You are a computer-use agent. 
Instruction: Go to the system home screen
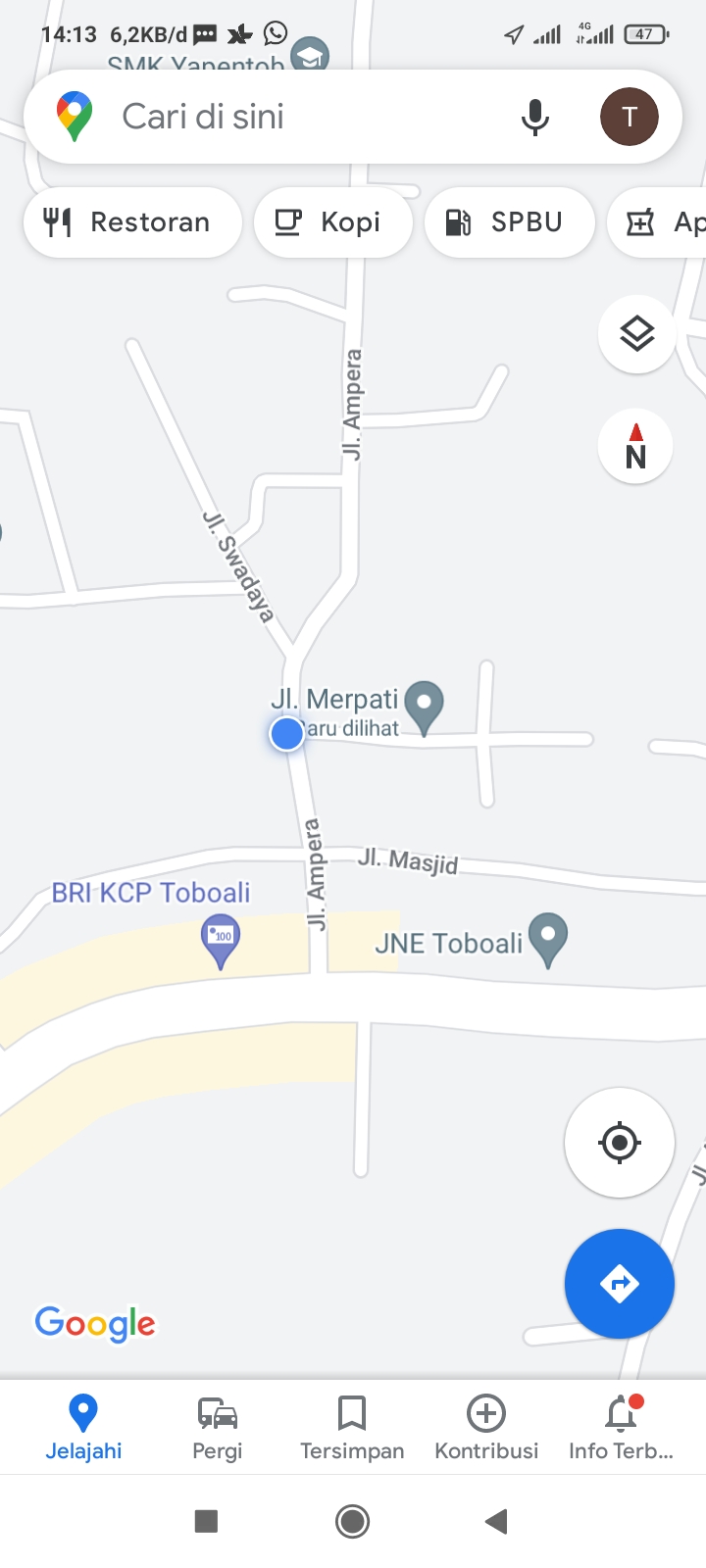coord(352,1521)
